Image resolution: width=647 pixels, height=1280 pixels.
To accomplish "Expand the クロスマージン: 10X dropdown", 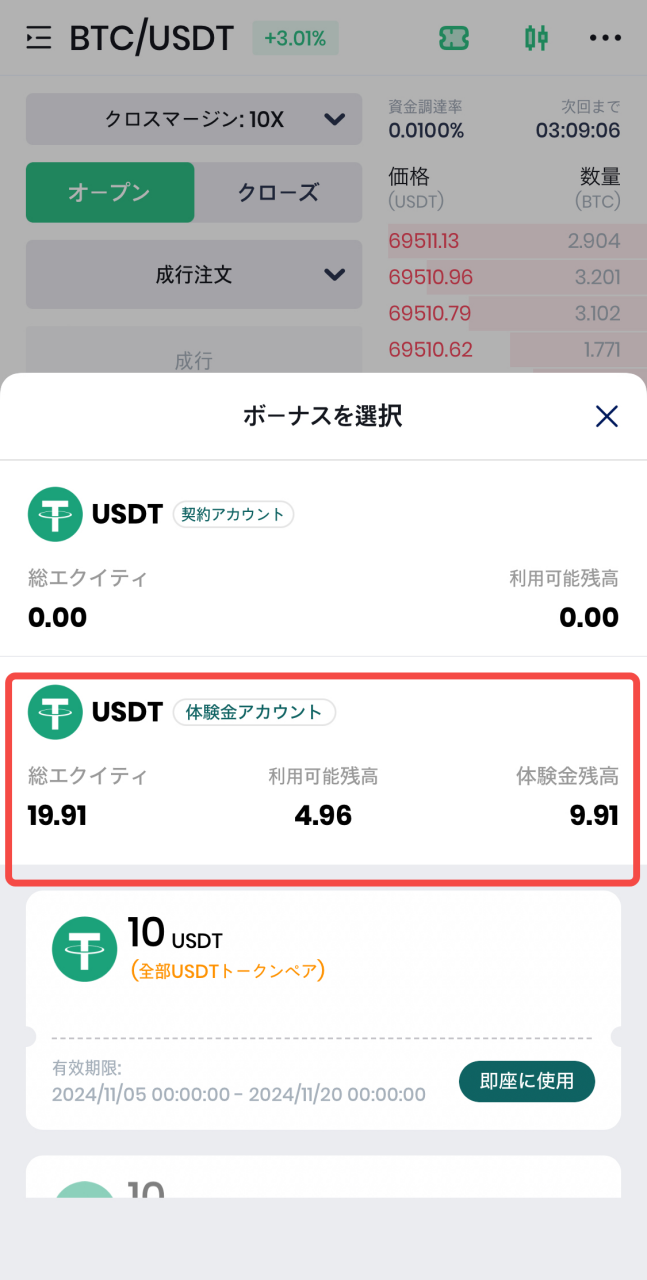I will coord(194,120).
